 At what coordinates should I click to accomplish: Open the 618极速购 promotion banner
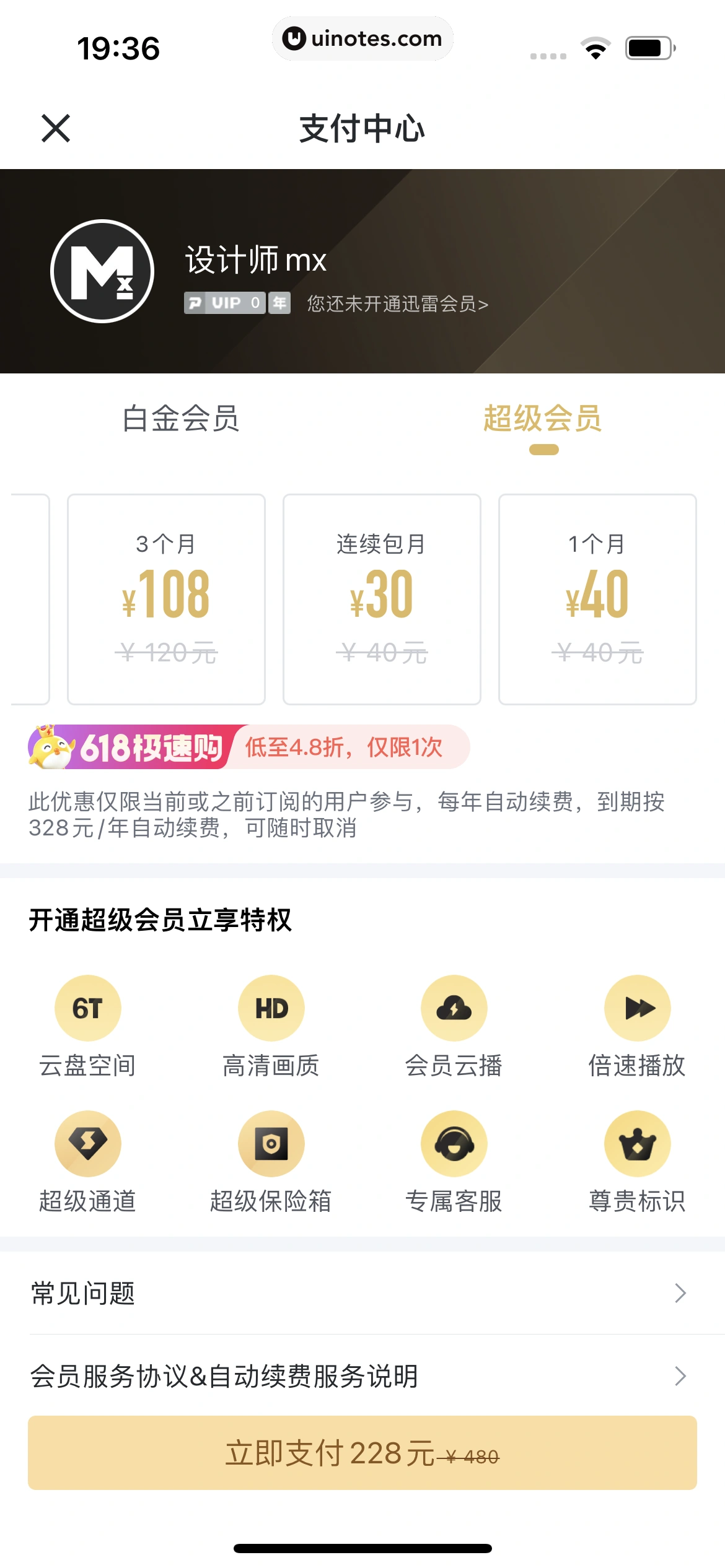248,747
